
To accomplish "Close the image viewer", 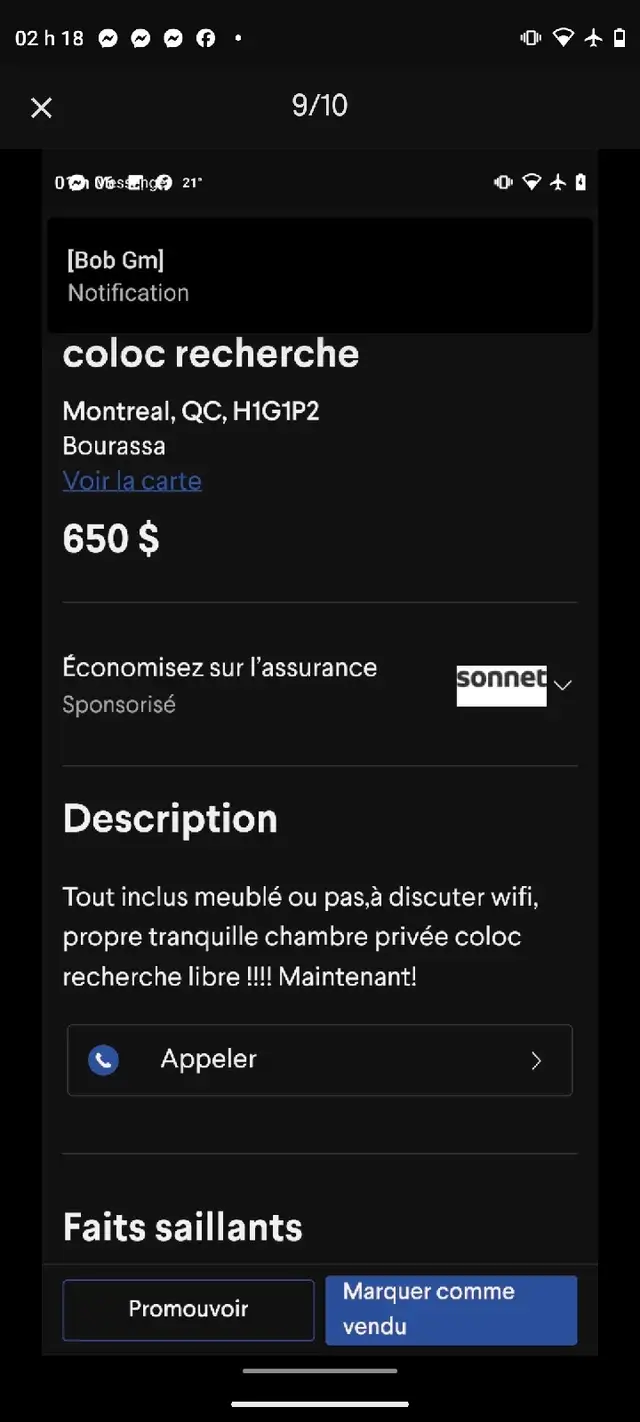I will [41, 108].
